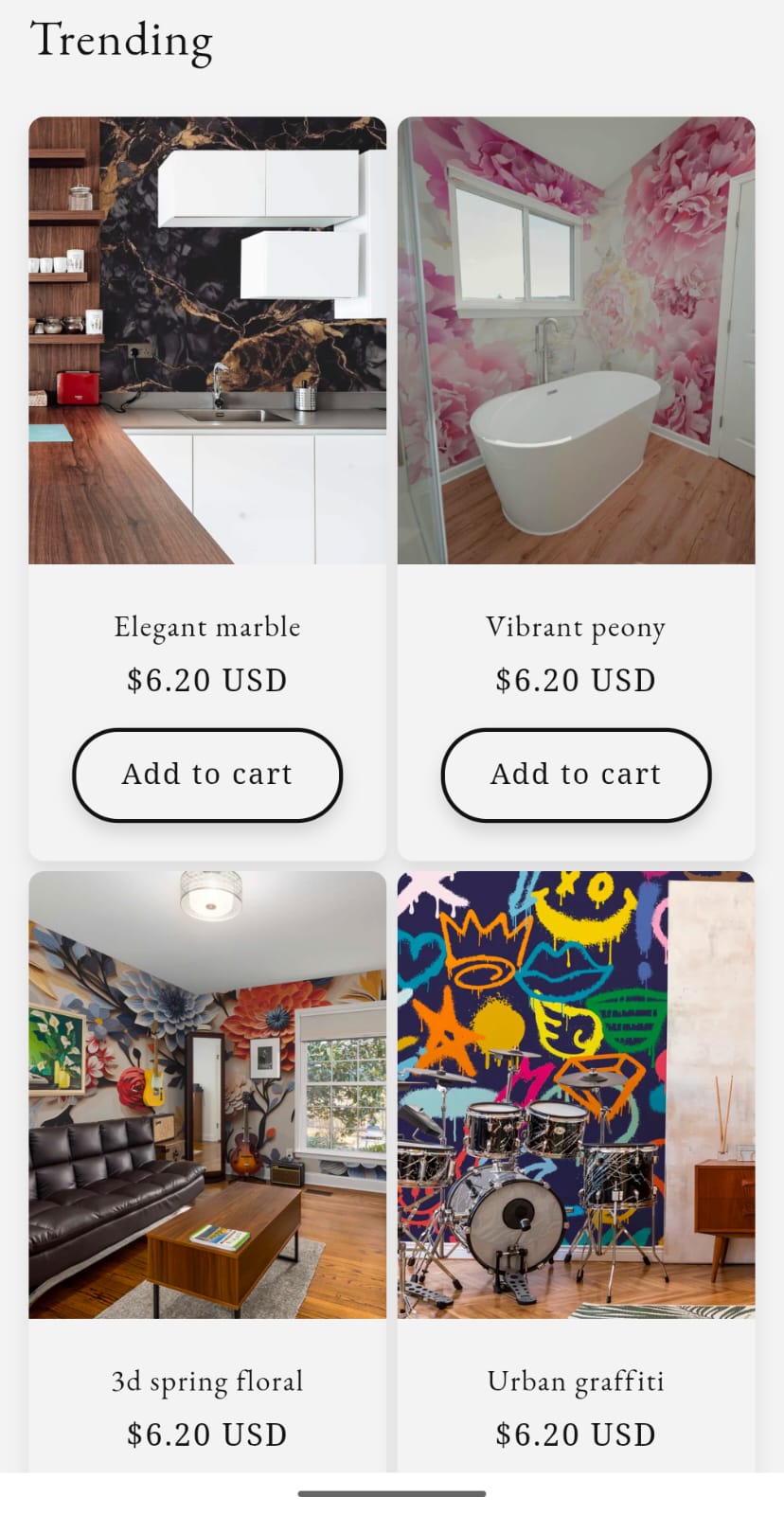Screen dimensions: 784x1515
Task: View the 3d spring floral wallpaper
Action: click(207, 1095)
